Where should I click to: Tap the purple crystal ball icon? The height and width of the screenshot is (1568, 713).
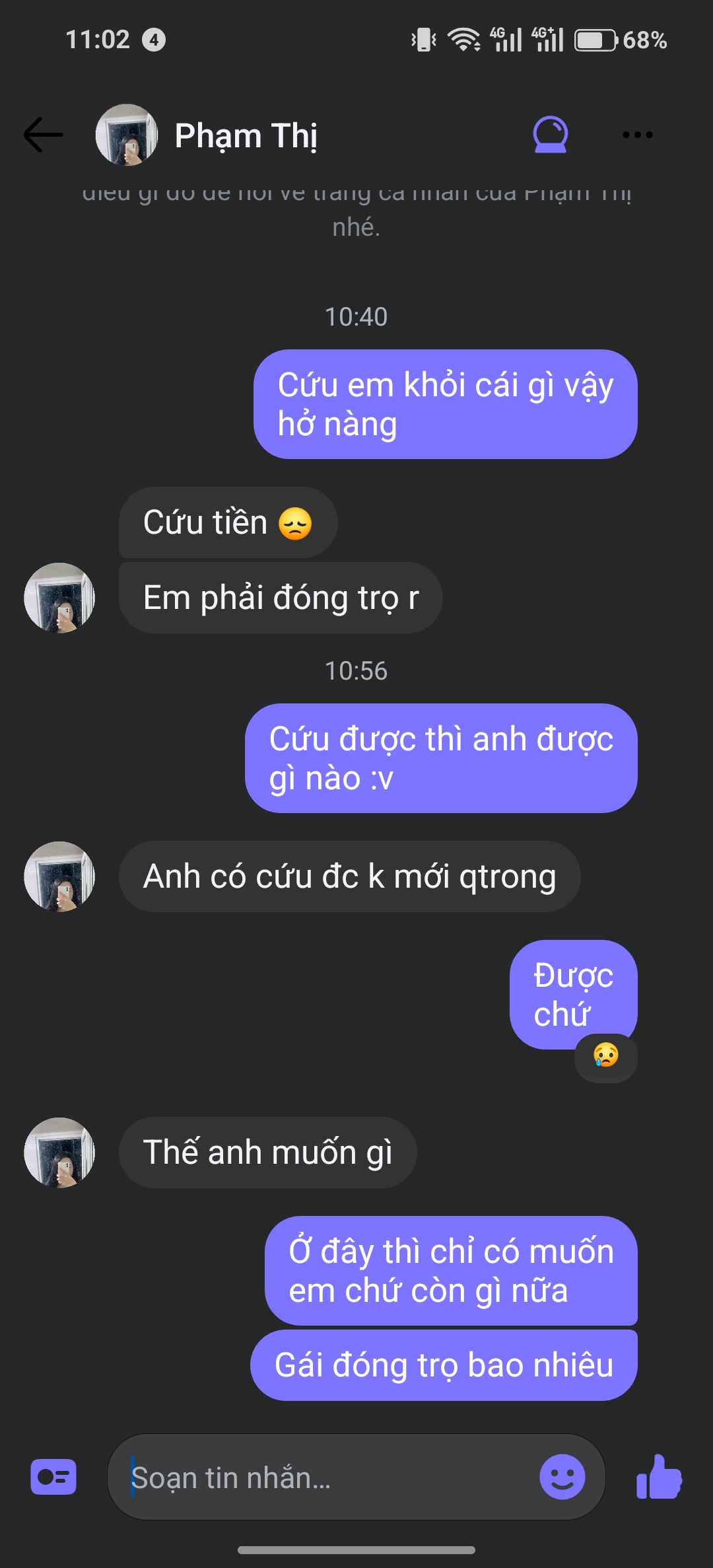550,135
